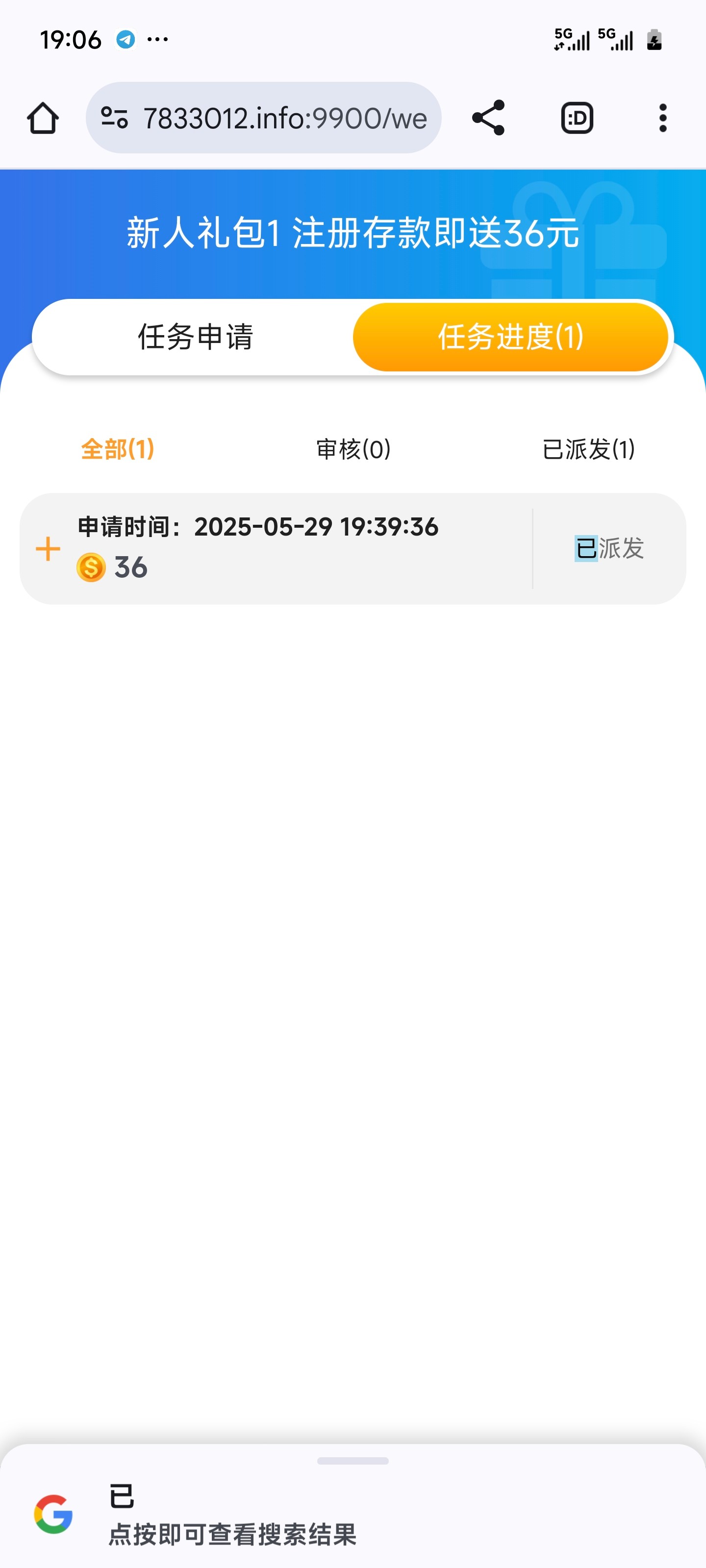Open the browser three-dot overflow menu
Image resolution: width=706 pixels, height=1568 pixels.
point(663,118)
